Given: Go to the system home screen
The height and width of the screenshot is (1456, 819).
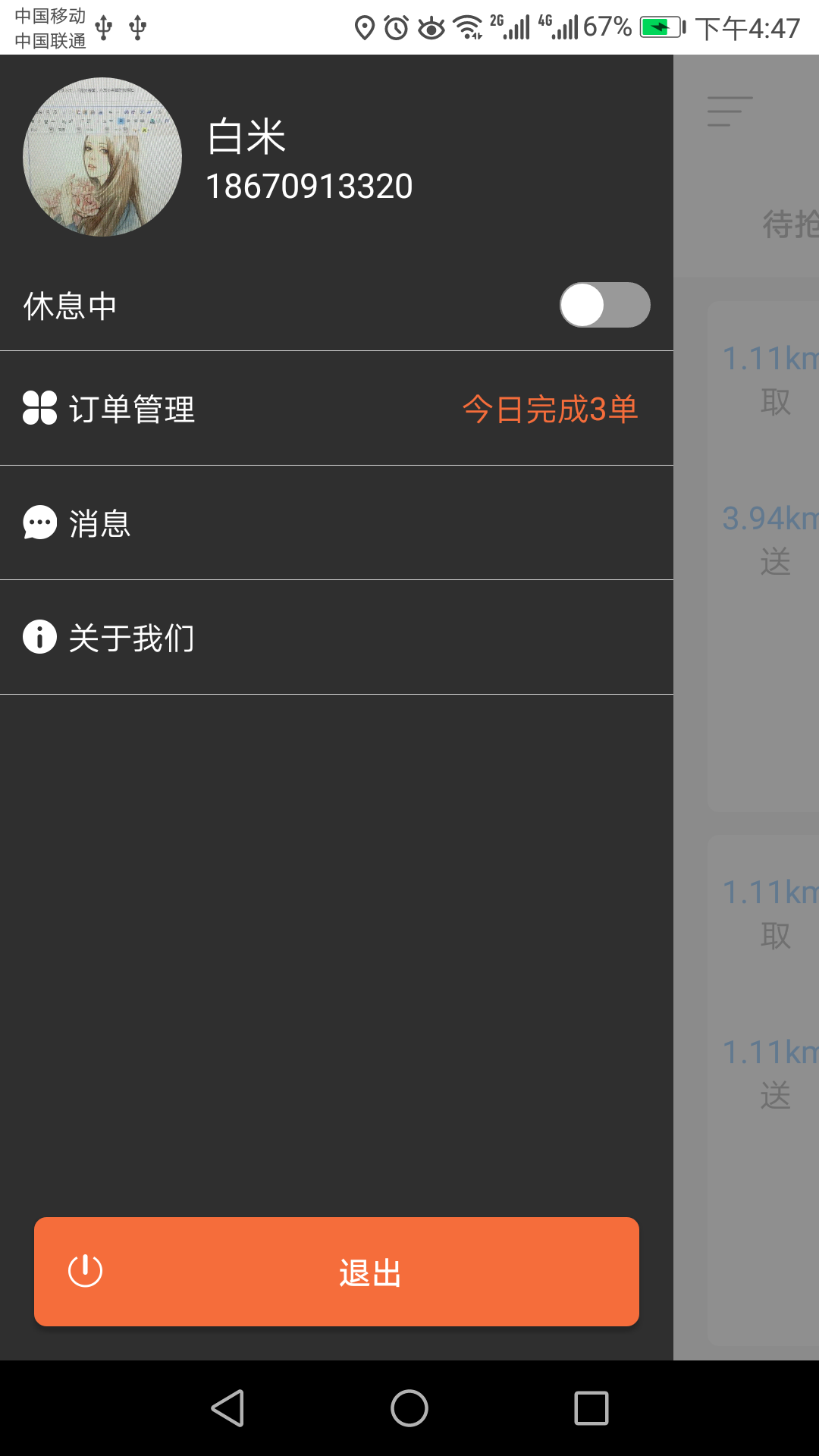Looking at the screenshot, I should pyautogui.click(x=409, y=1408).
